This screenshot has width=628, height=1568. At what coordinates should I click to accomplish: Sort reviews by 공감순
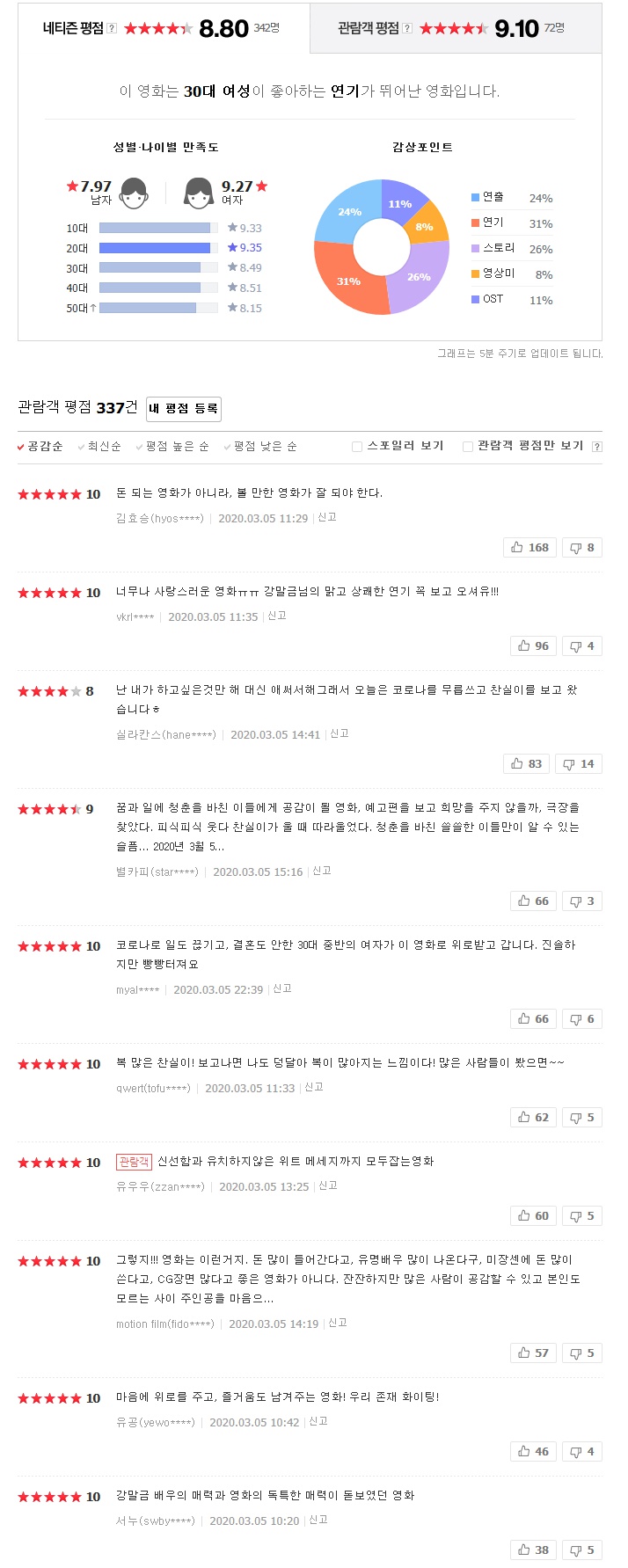tap(40, 447)
